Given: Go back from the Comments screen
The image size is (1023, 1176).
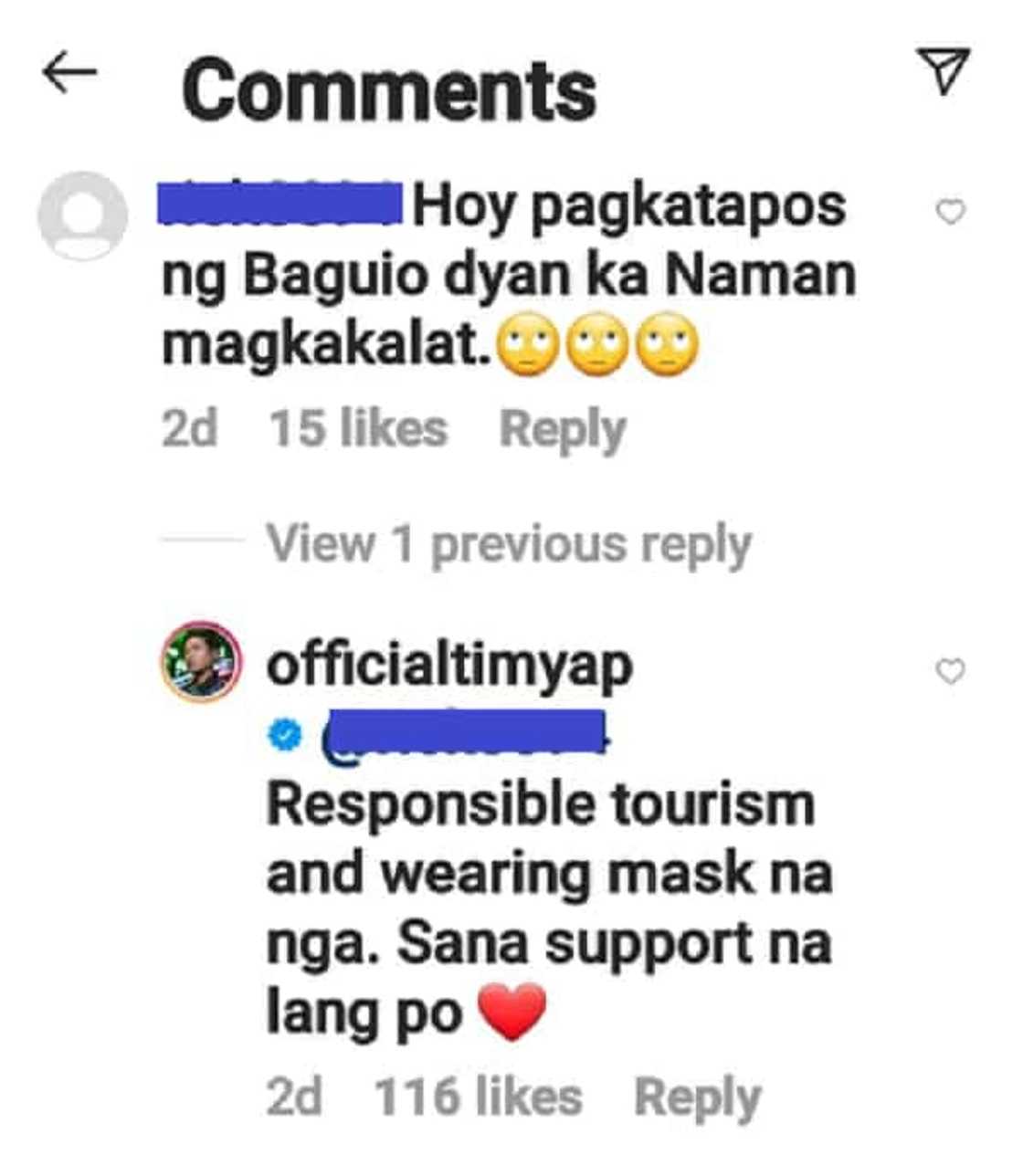Looking at the screenshot, I should (x=69, y=73).
